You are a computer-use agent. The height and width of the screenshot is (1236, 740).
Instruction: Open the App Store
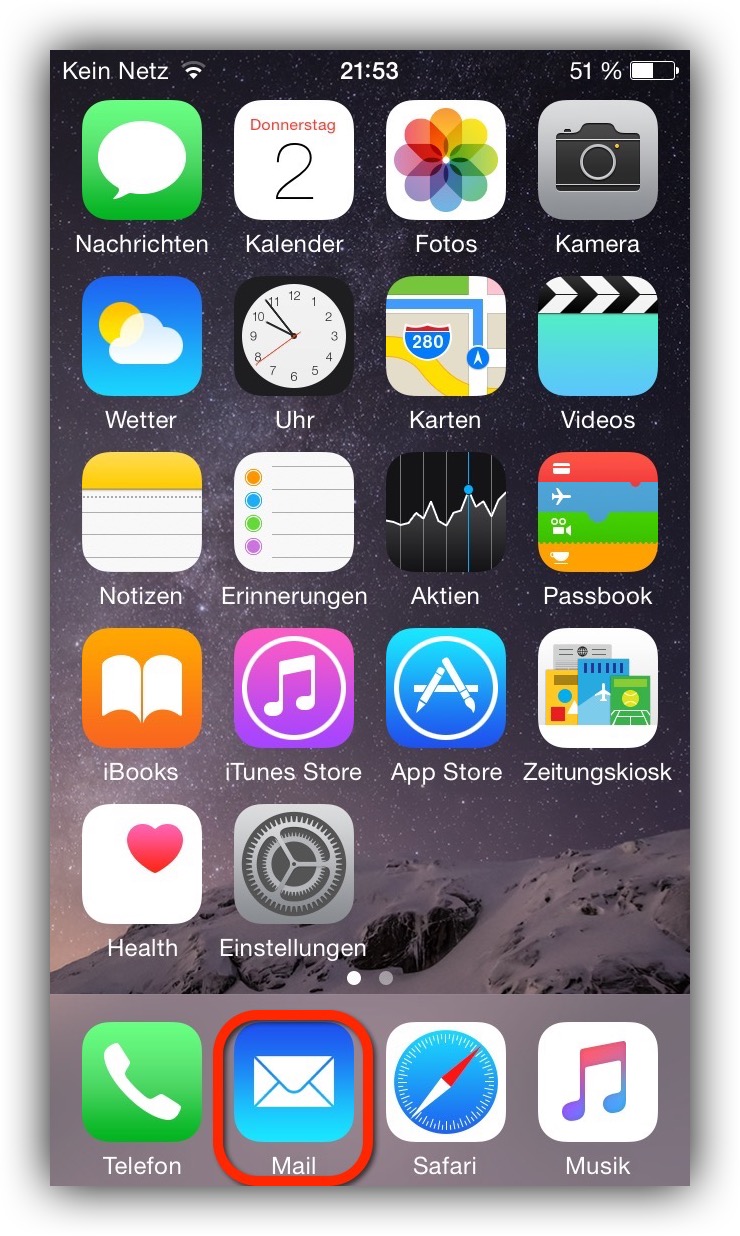click(446, 688)
